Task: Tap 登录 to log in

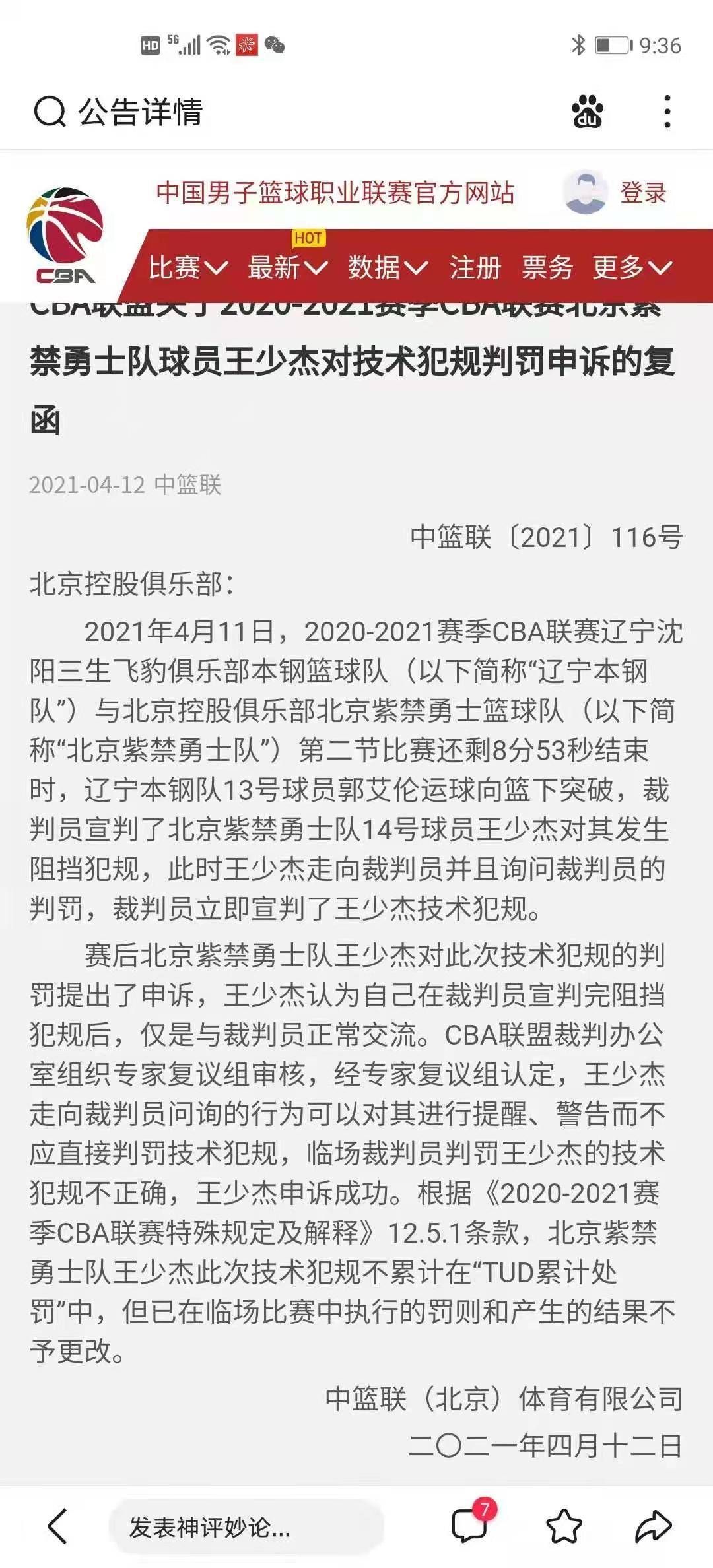Action: (x=642, y=193)
